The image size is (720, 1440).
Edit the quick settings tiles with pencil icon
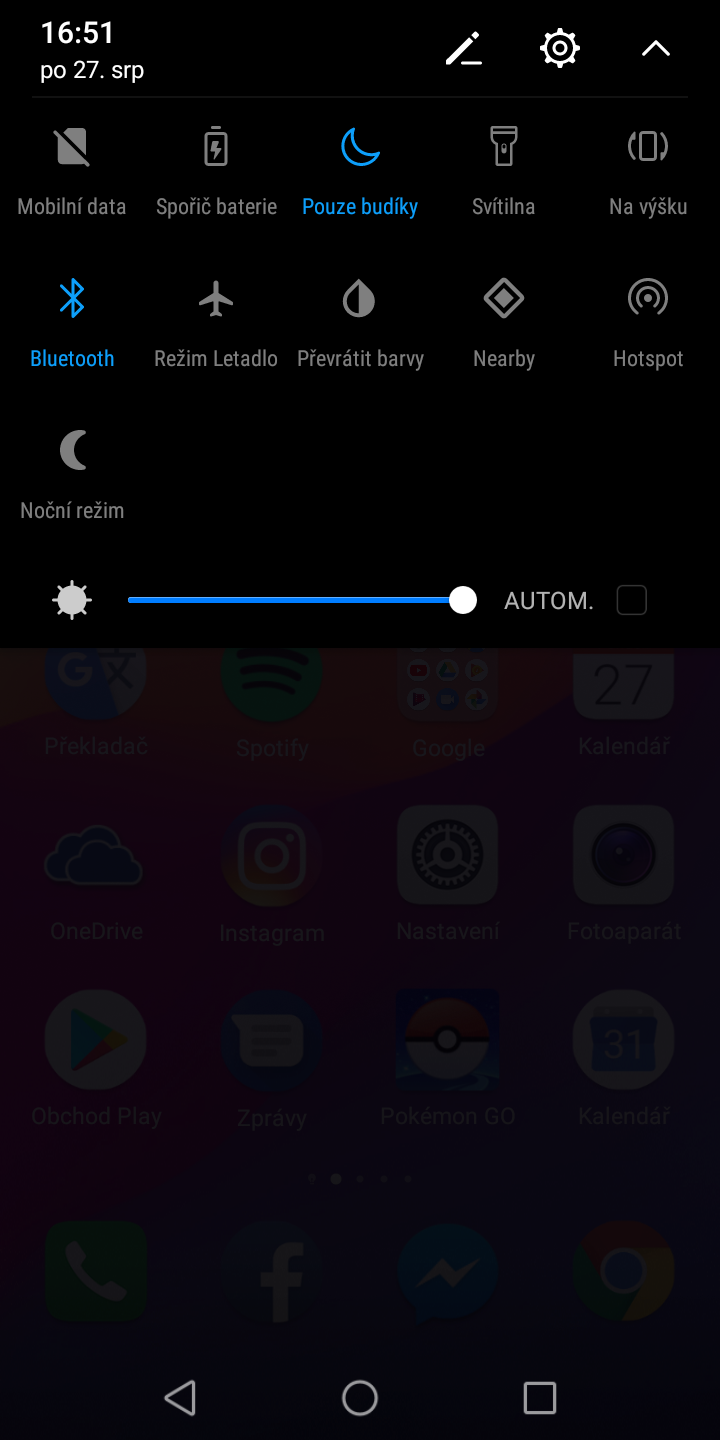click(463, 48)
